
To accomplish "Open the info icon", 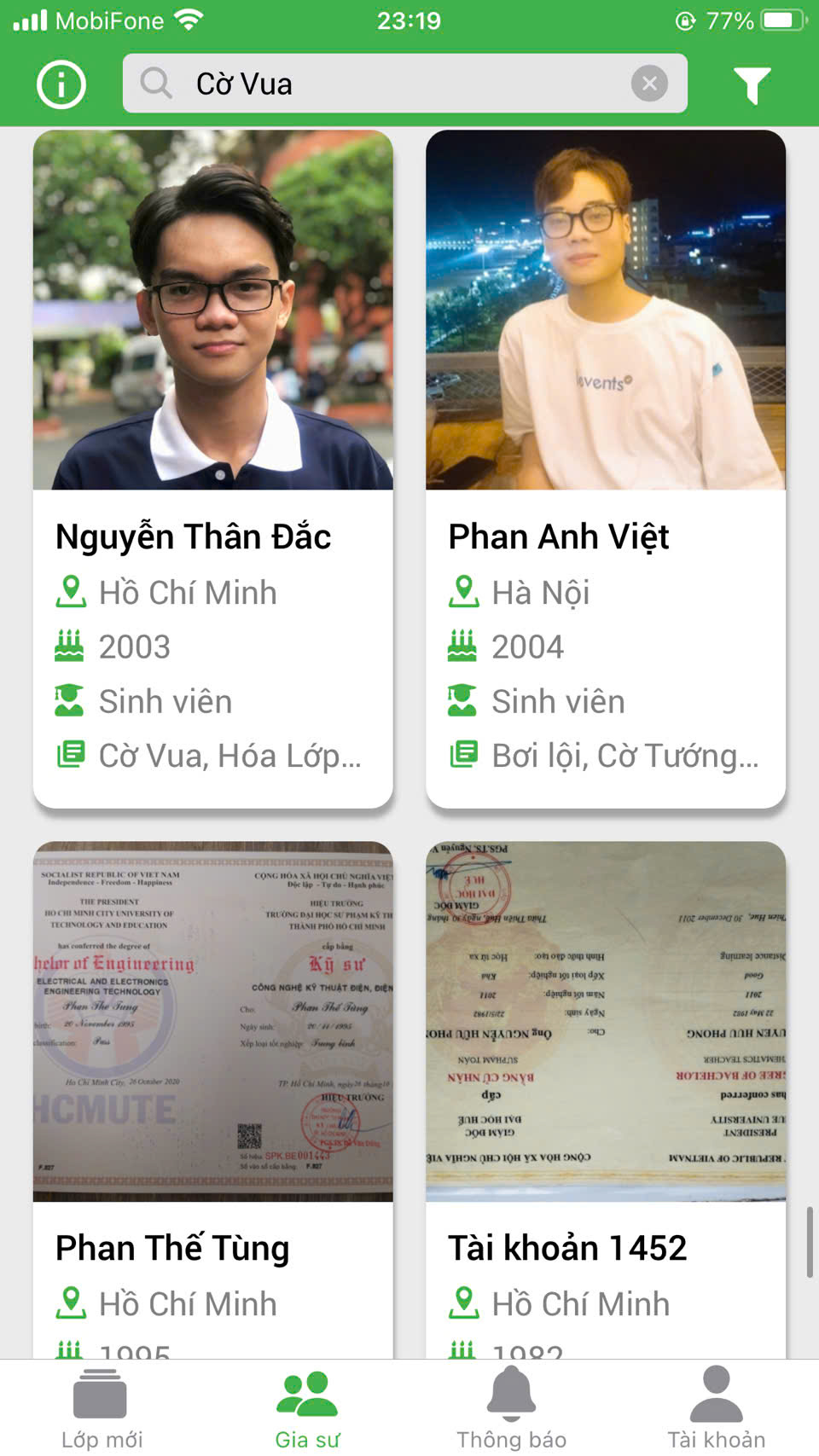I will (61, 84).
